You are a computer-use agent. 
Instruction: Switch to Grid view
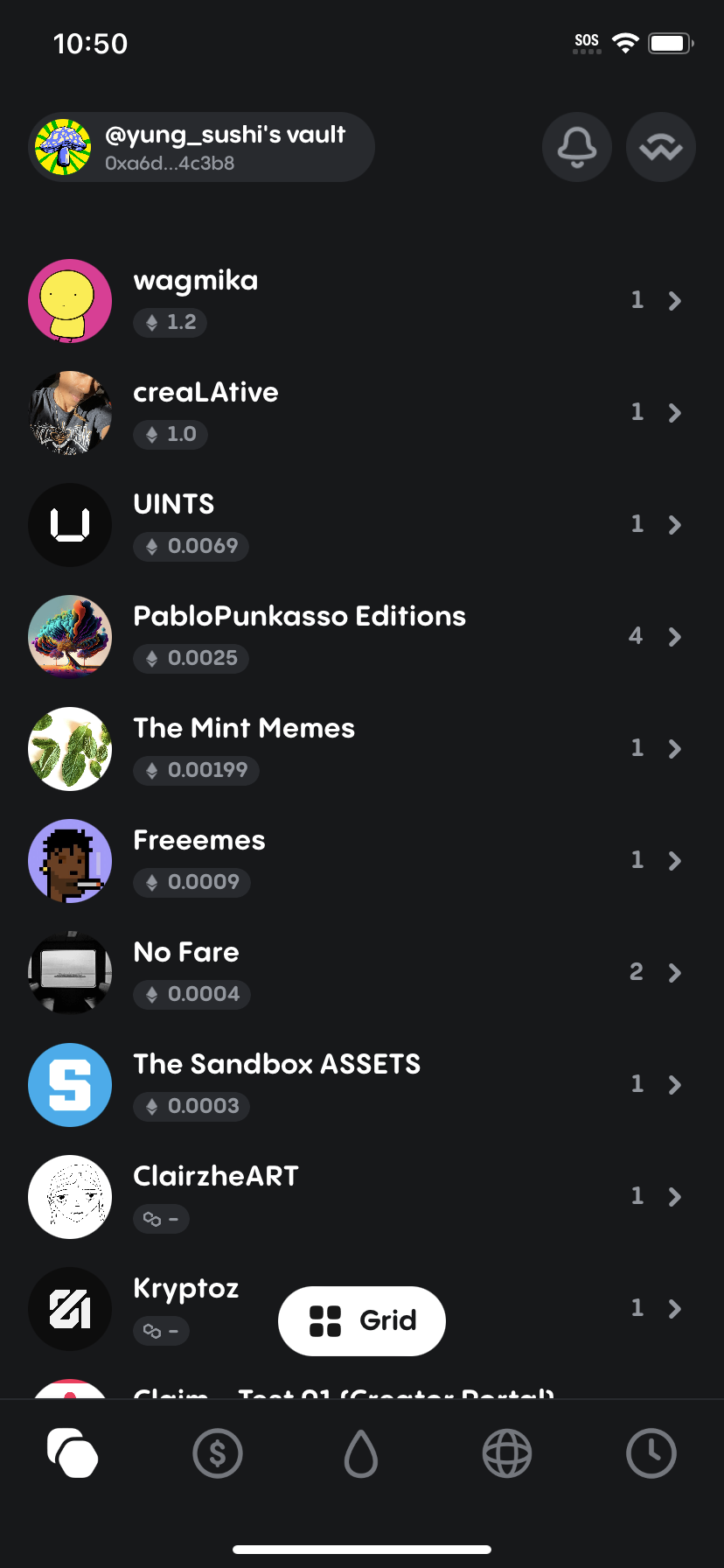(362, 1320)
